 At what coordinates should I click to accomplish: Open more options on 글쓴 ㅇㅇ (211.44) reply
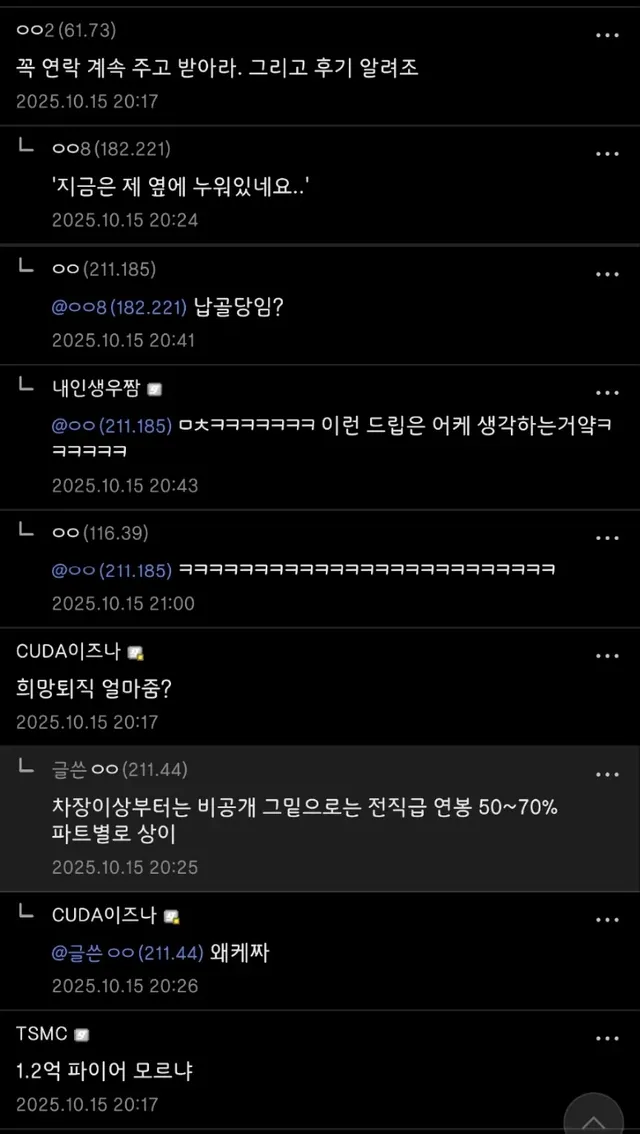pyautogui.click(x=607, y=774)
